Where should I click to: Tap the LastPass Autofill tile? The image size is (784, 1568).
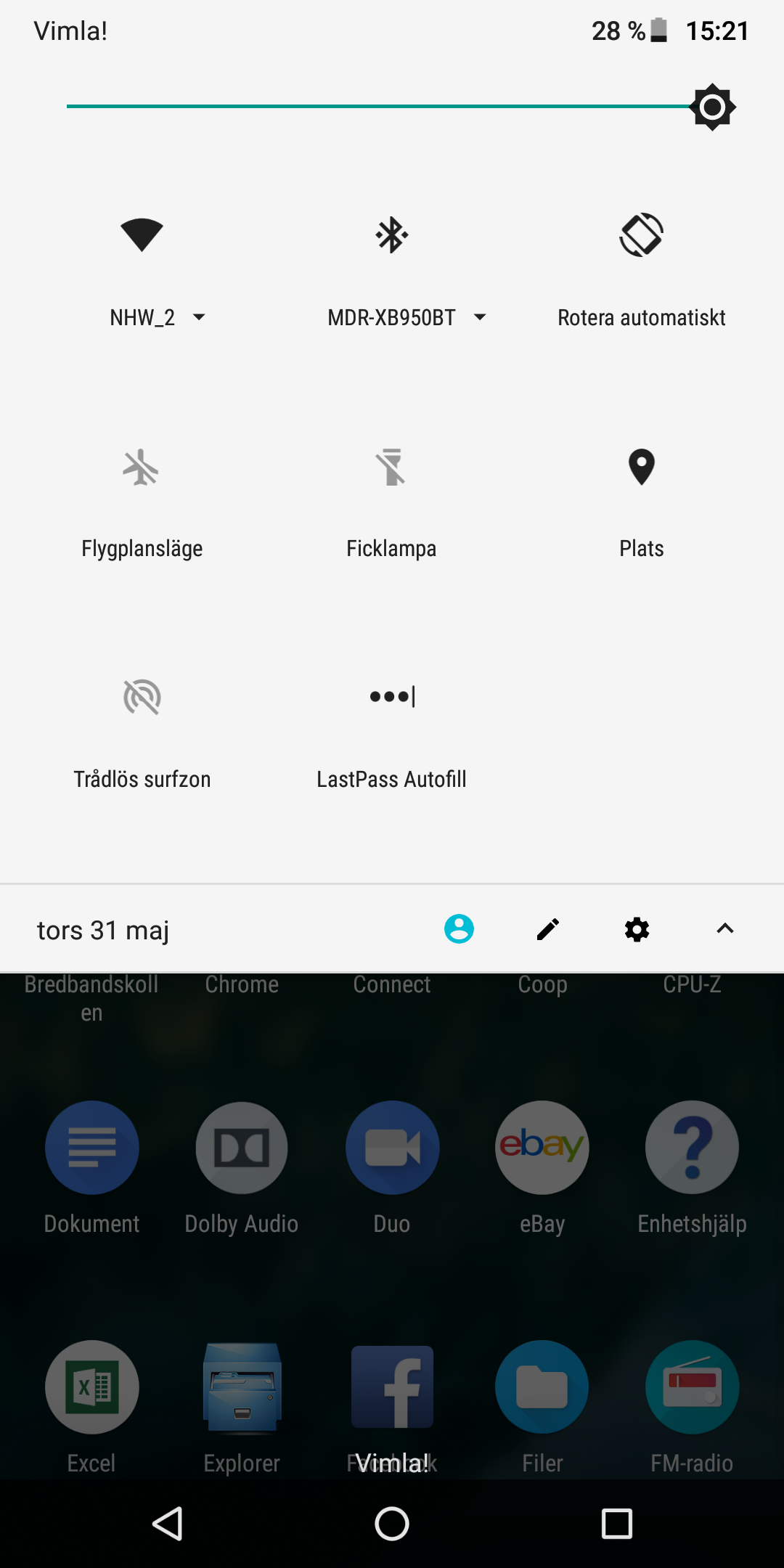[x=391, y=698]
